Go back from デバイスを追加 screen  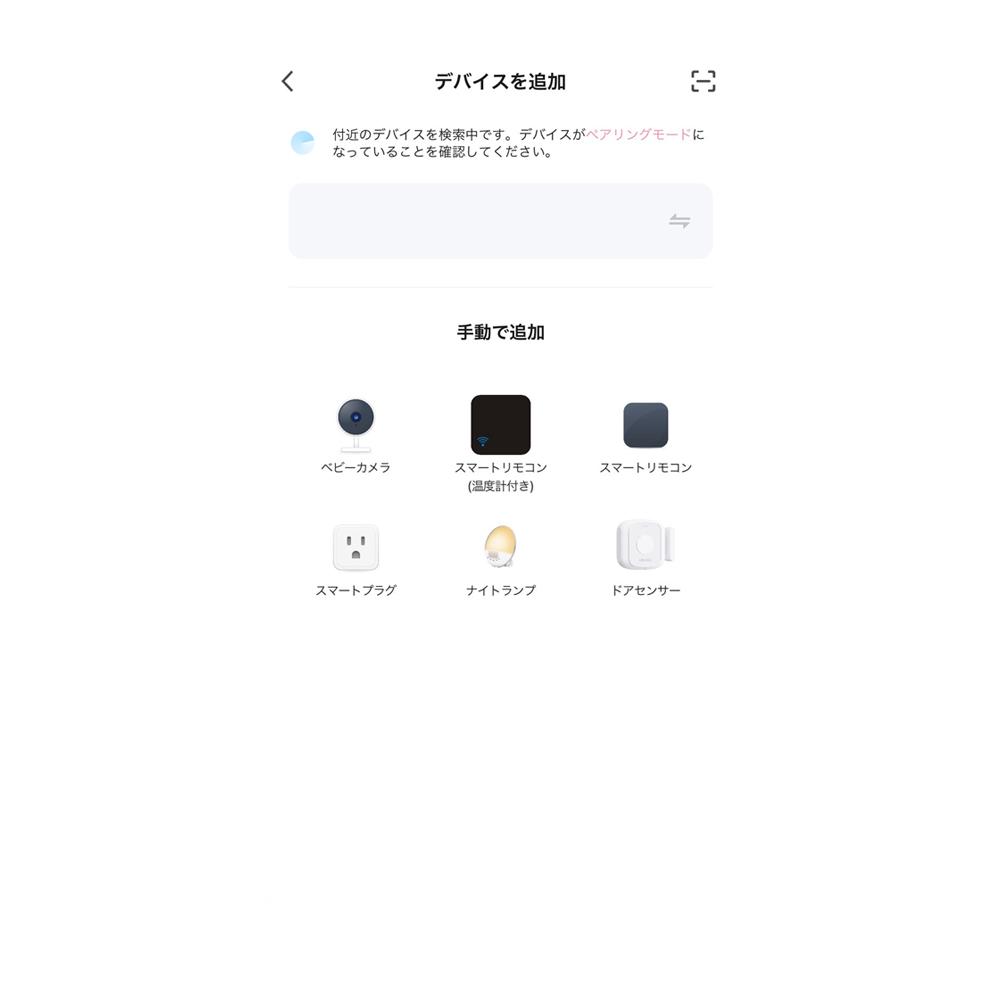pyautogui.click(x=288, y=81)
